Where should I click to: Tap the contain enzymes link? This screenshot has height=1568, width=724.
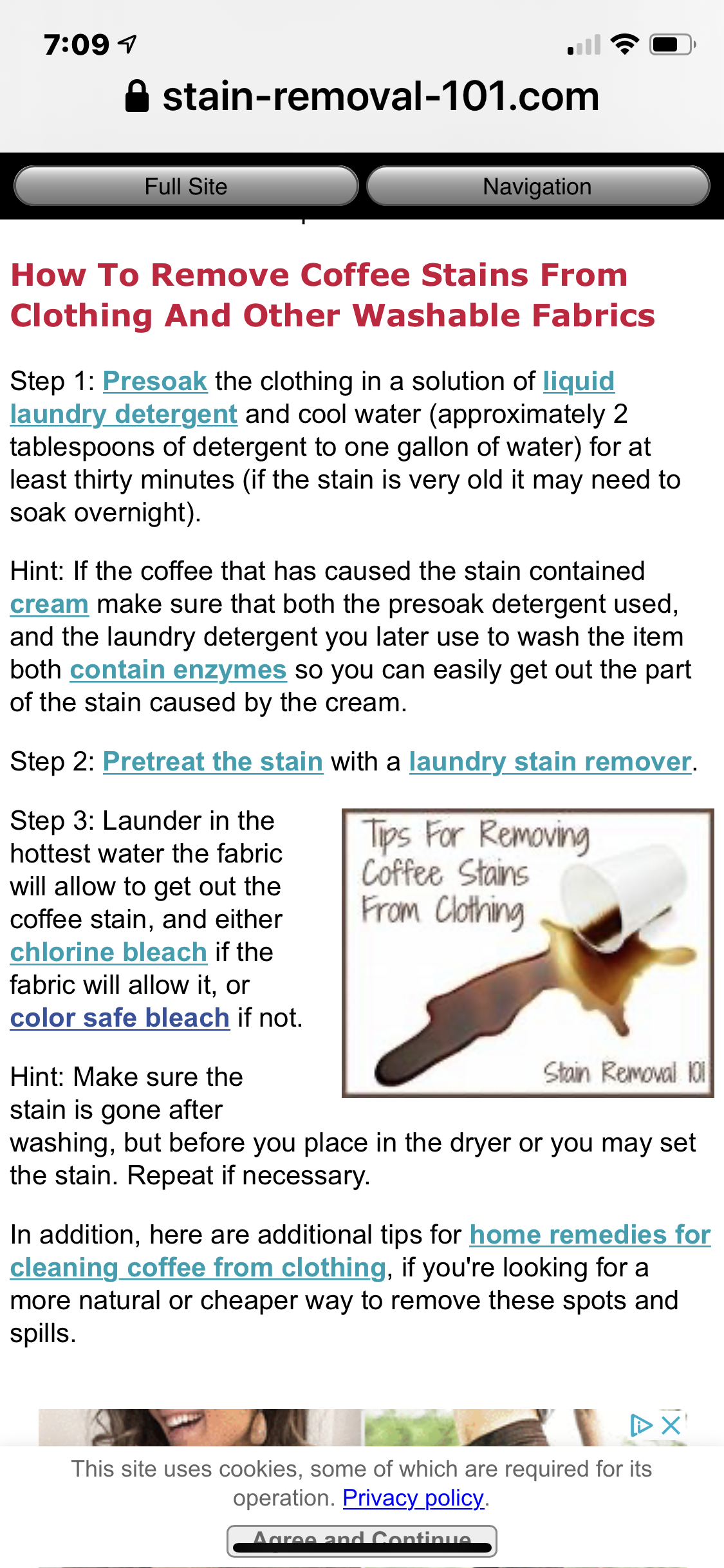tap(178, 669)
